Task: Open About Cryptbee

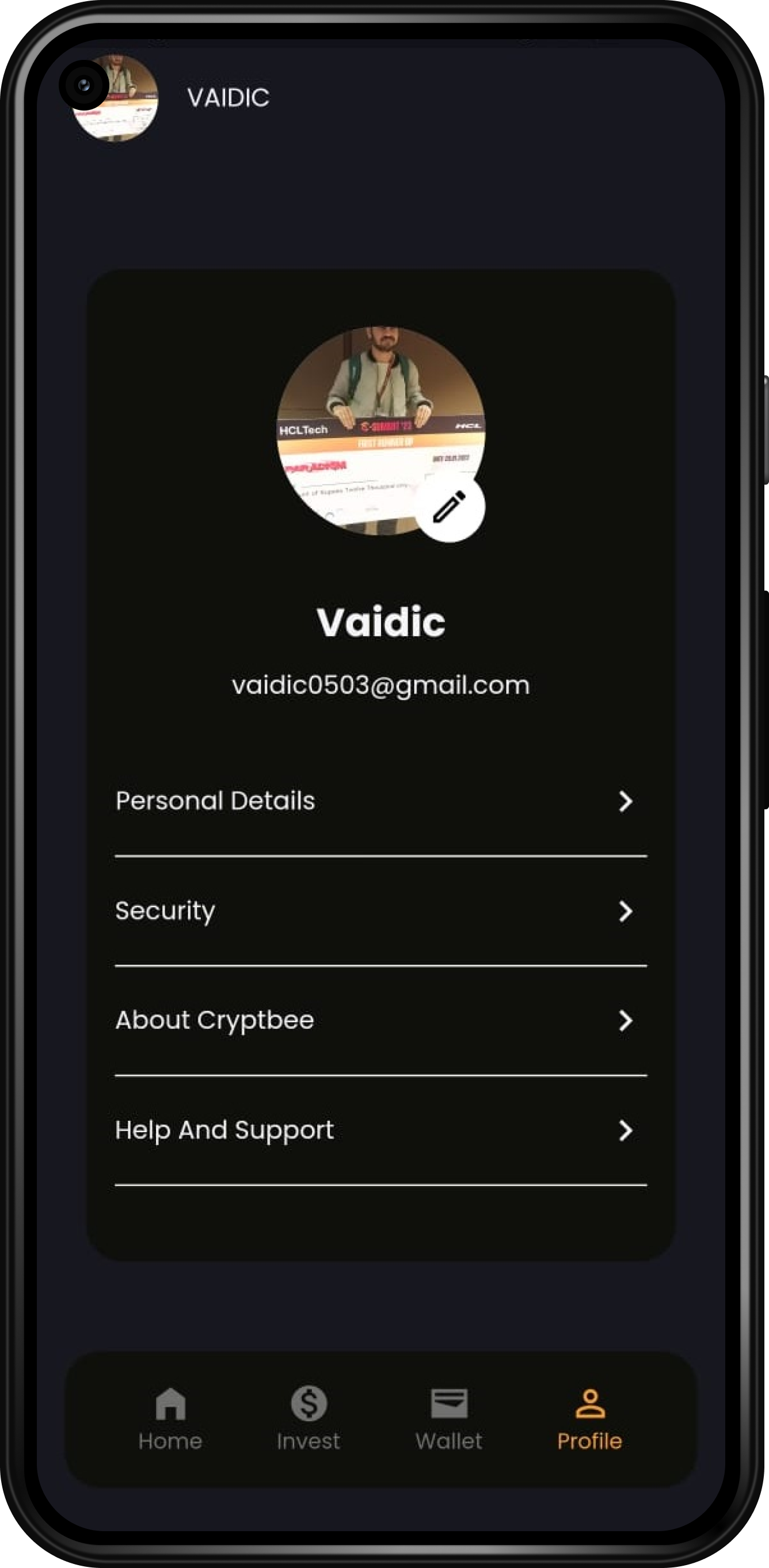Action: pyautogui.click(x=380, y=1021)
